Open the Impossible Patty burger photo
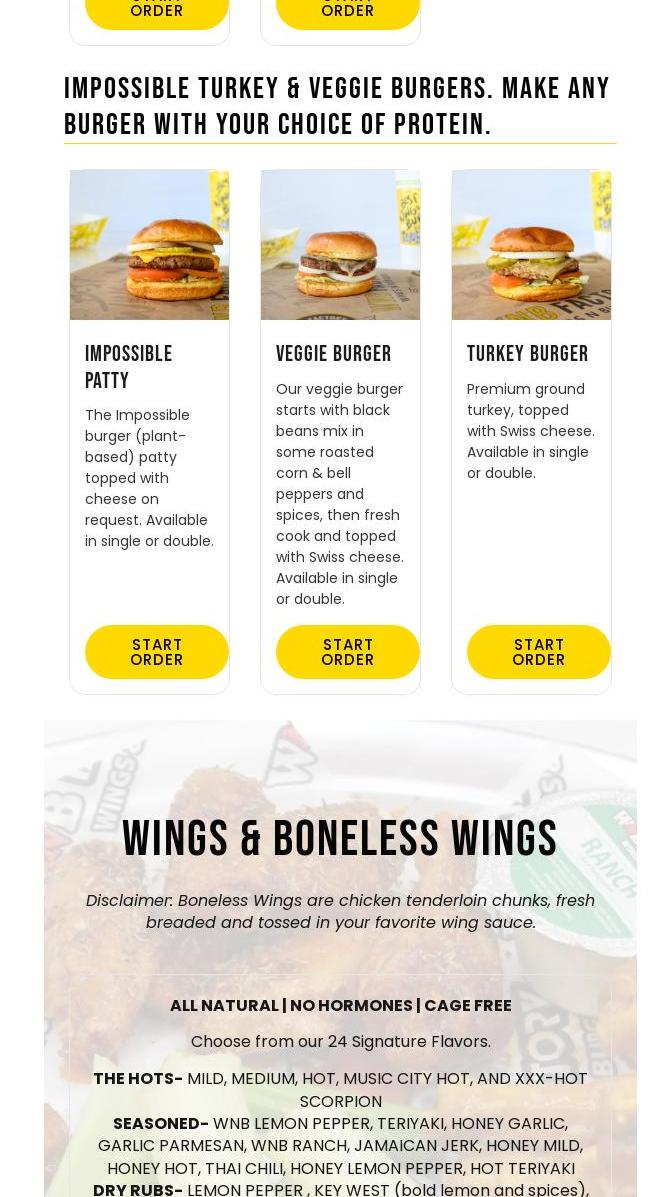This screenshot has width=650, height=1197. (149, 245)
